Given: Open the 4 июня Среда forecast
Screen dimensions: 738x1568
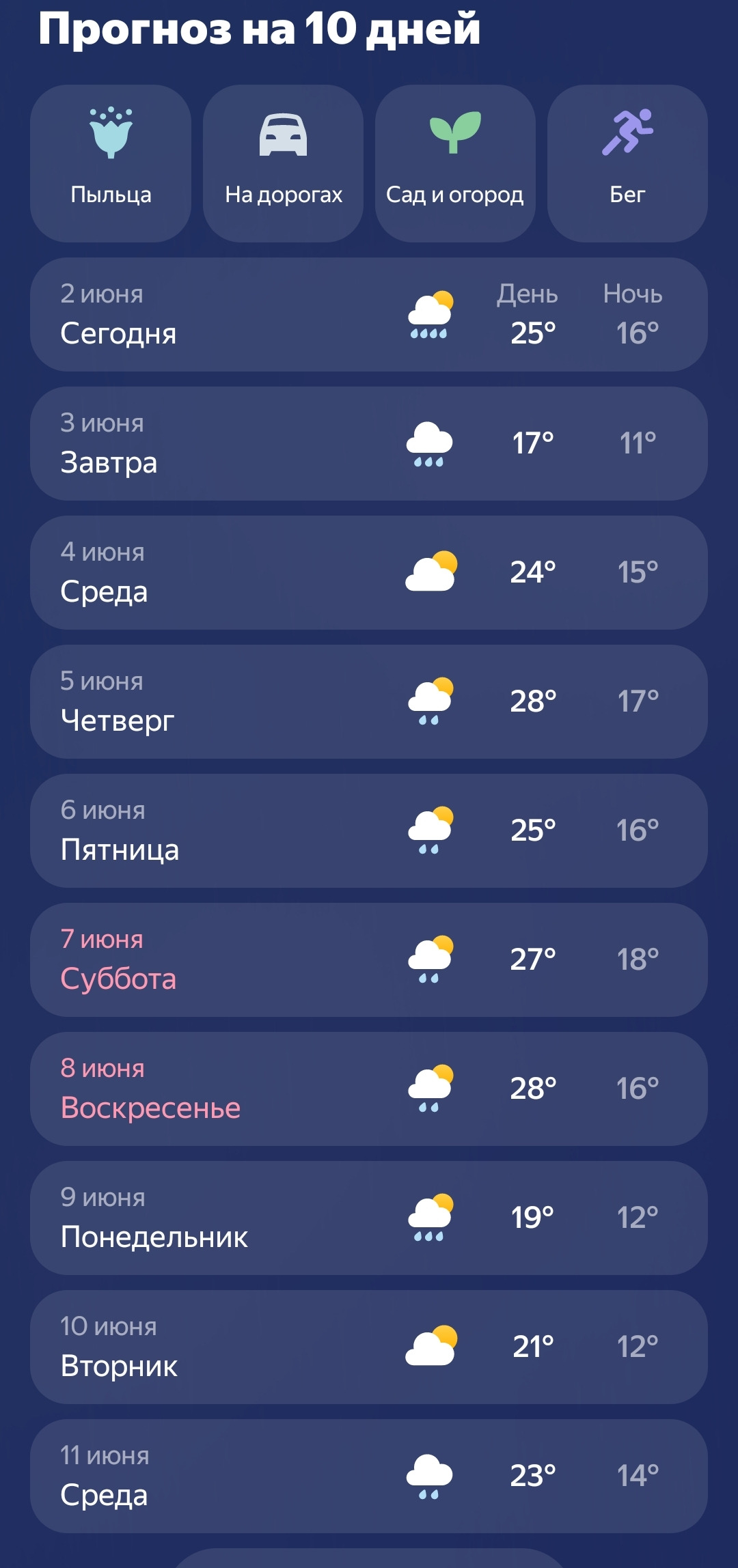Looking at the screenshot, I should coord(369,573).
